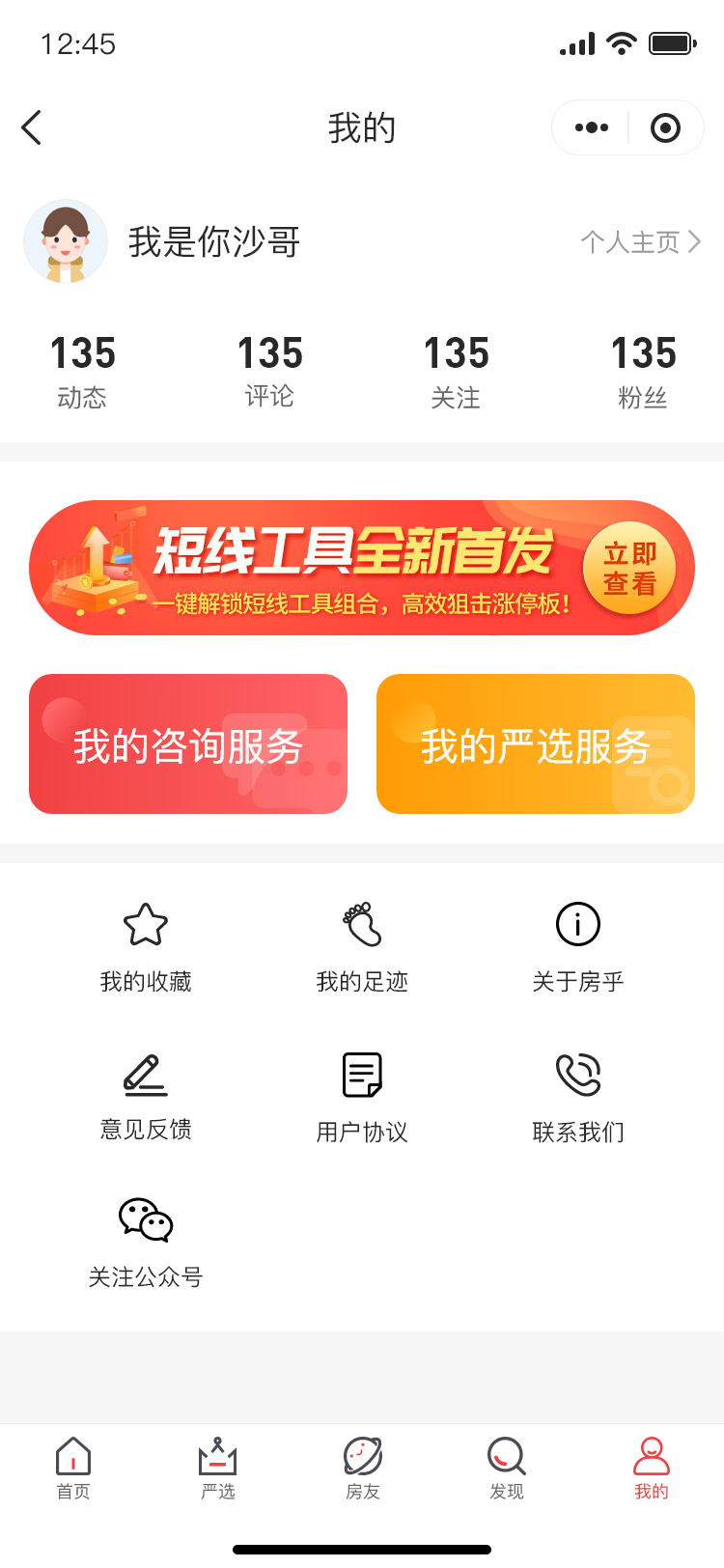Tap 立即查看 on the 短线工具 banner

[x=629, y=569]
